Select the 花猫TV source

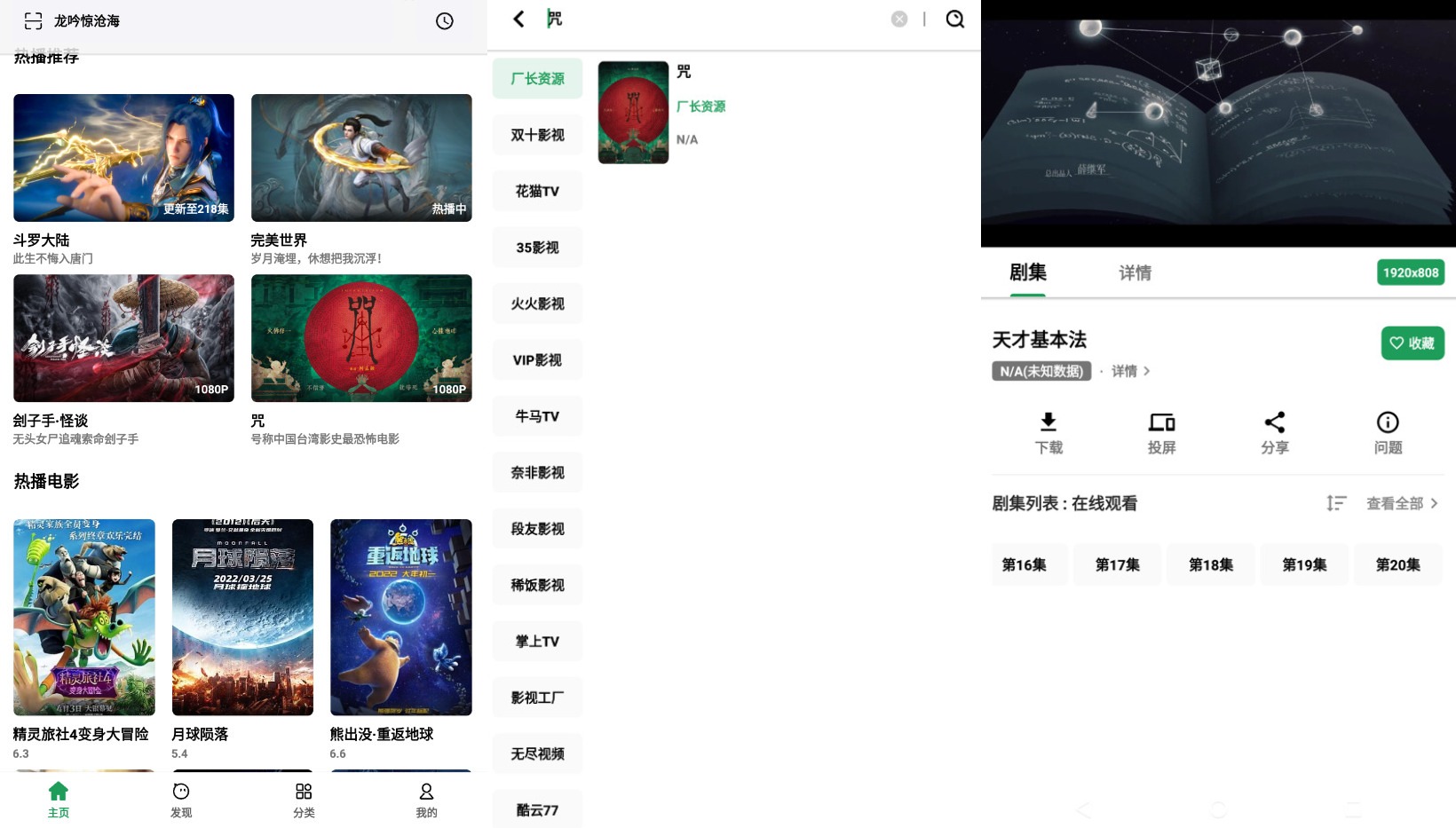tap(537, 191)
